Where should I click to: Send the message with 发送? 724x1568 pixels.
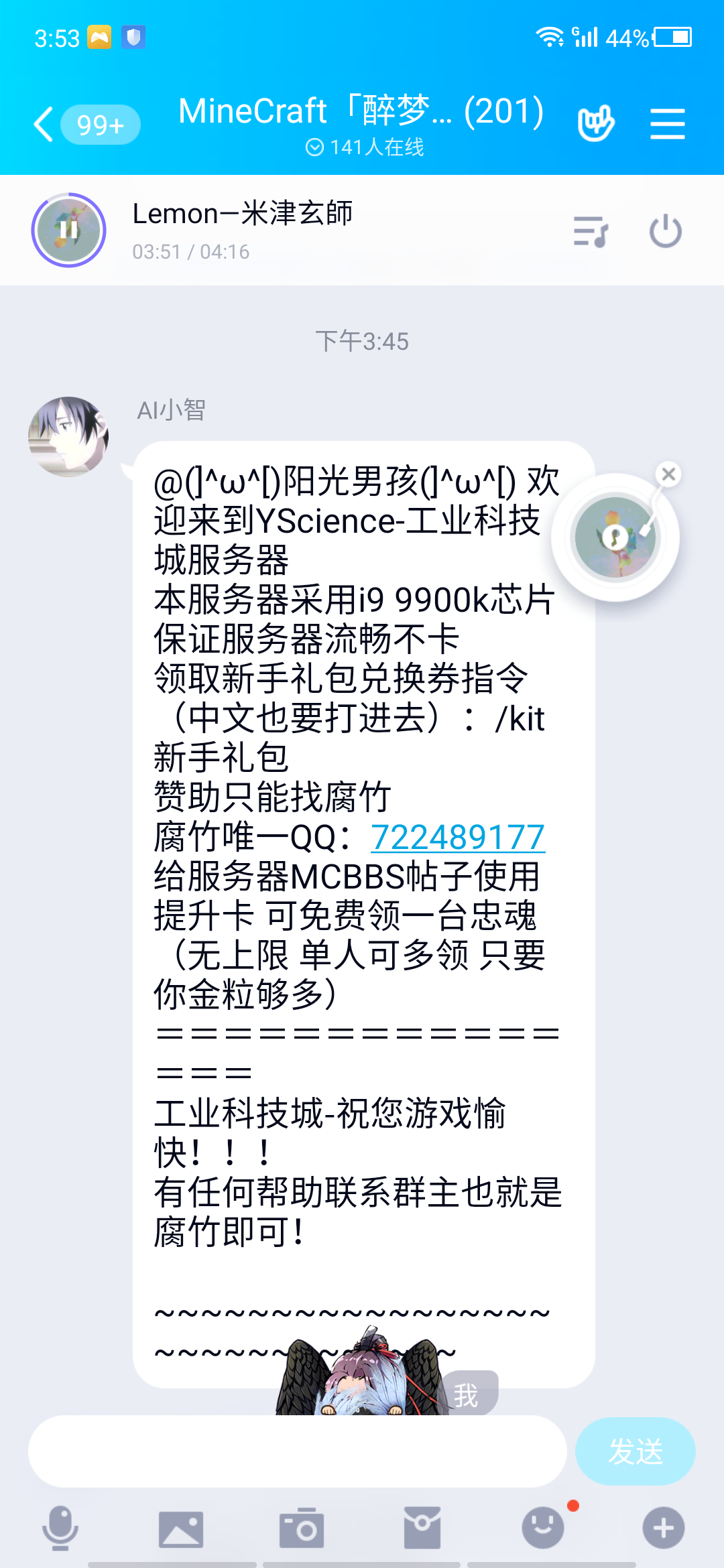[635, 1451]
